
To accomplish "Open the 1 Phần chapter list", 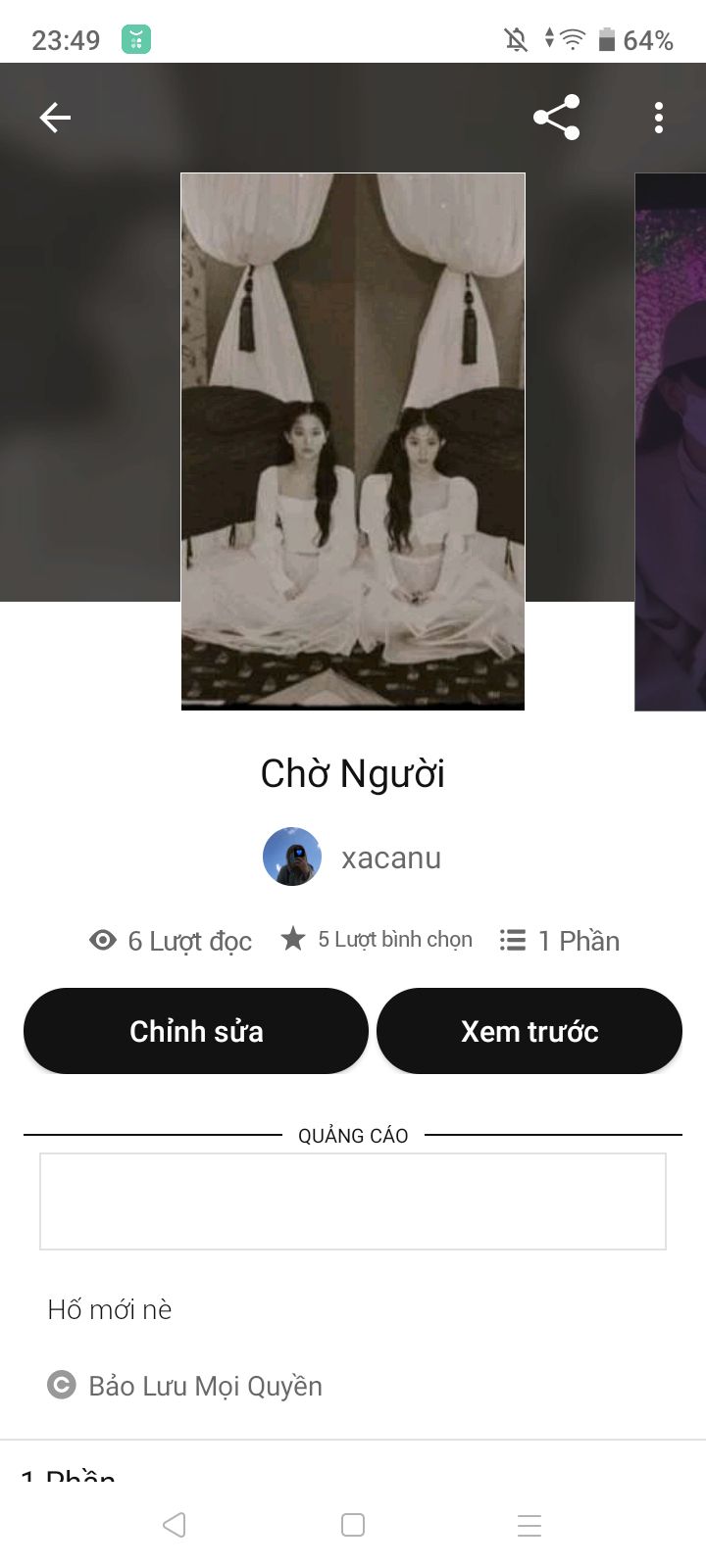I will tap(560, 941).
